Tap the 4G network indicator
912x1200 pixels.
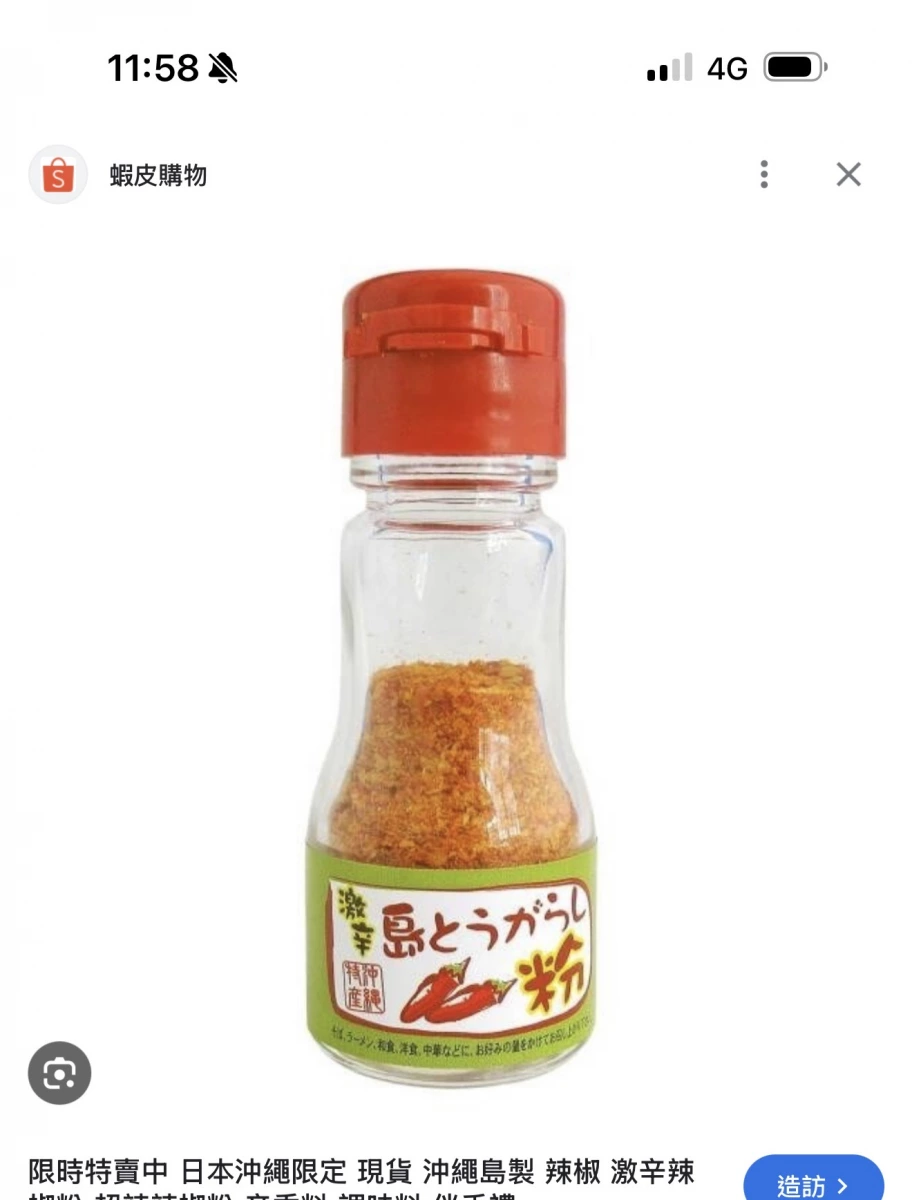[x=729, y=66]
